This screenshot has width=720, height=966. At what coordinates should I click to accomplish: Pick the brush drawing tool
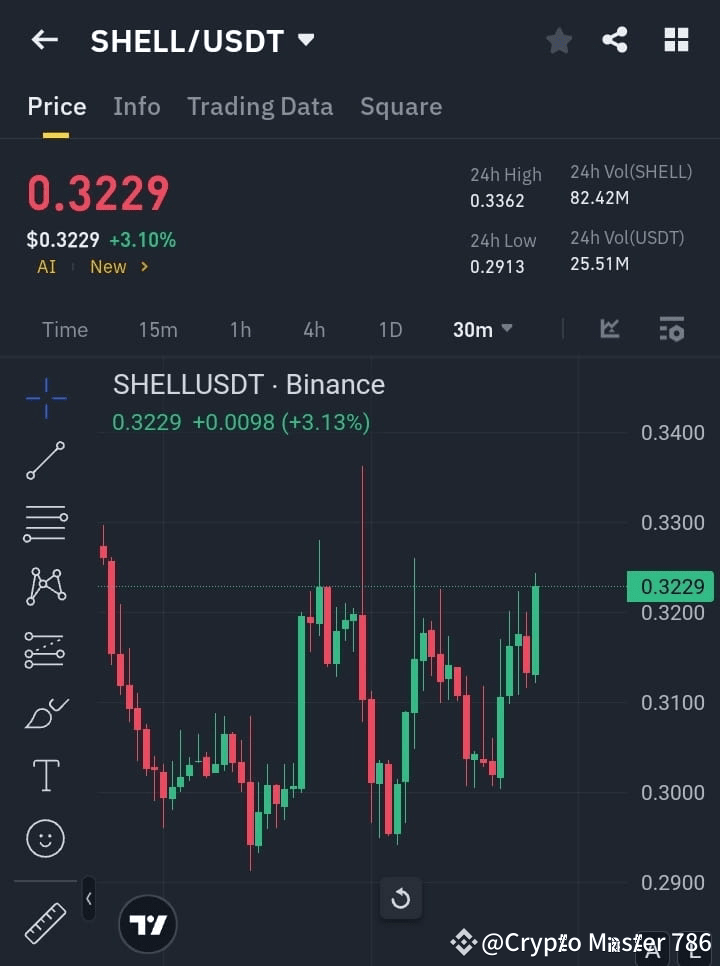[x=45, y=712]
